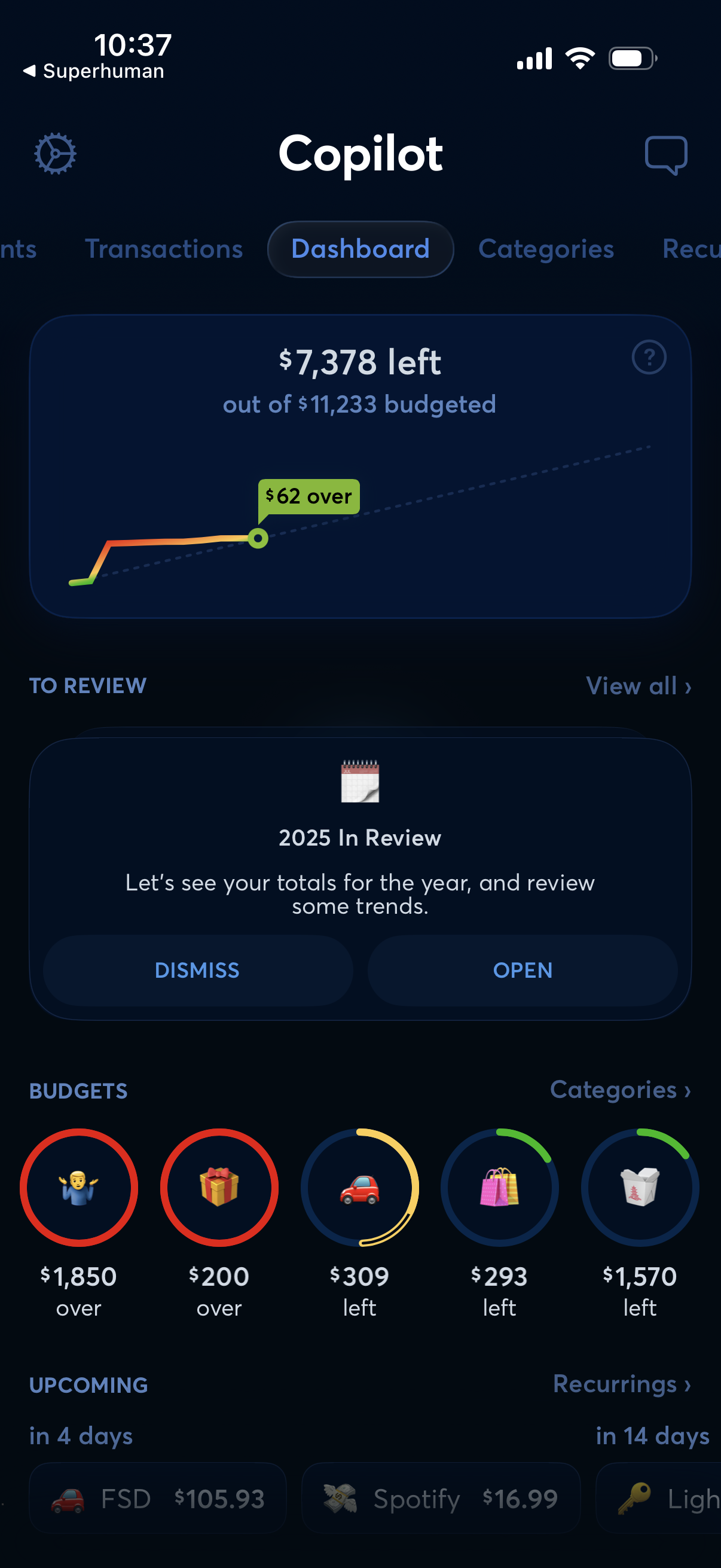
Task: Open the settings gear icon
Action: [x=56, y=154]
